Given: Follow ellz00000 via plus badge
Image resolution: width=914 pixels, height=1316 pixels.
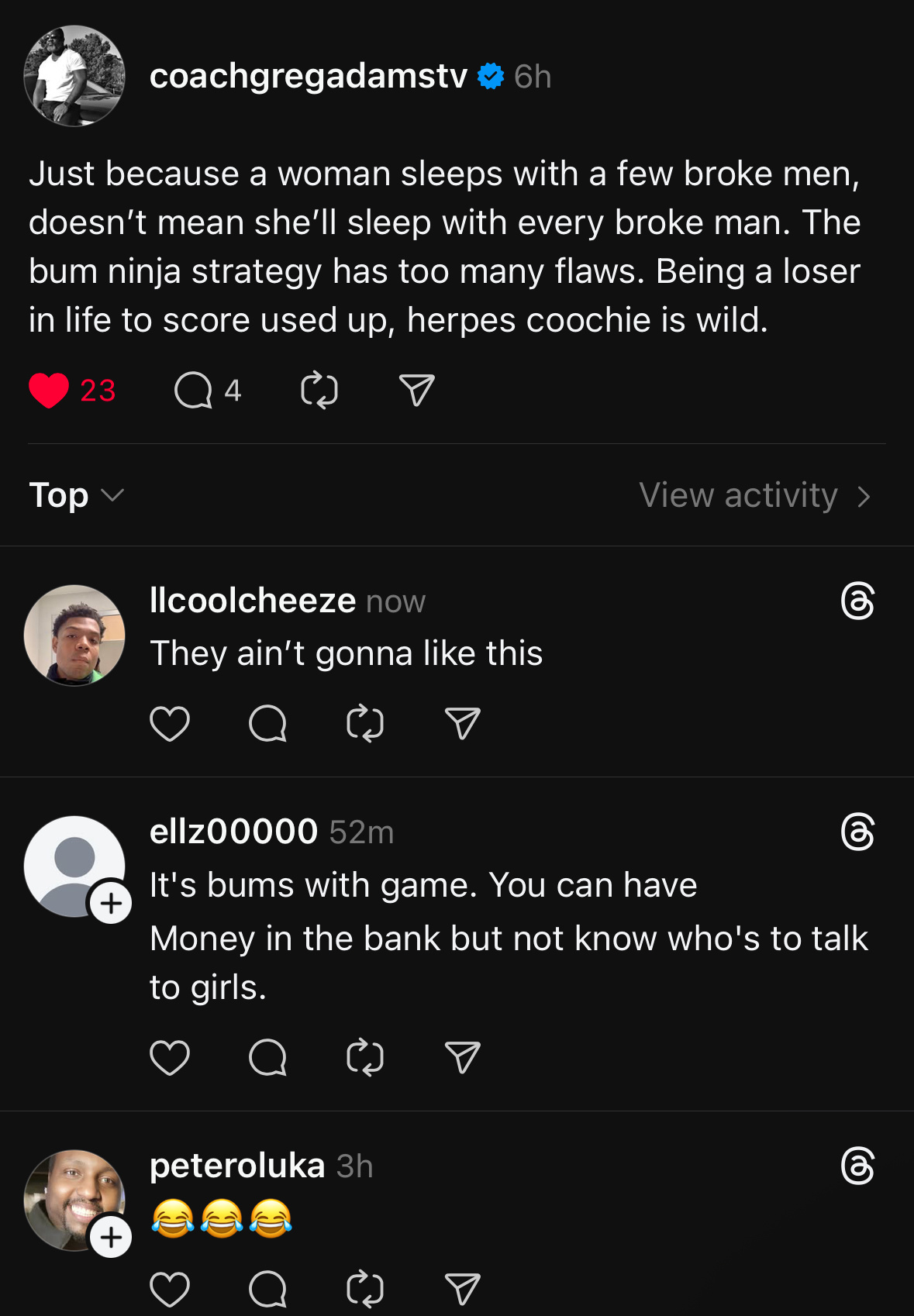Looking at the screenshot, I should click(111, 903).
